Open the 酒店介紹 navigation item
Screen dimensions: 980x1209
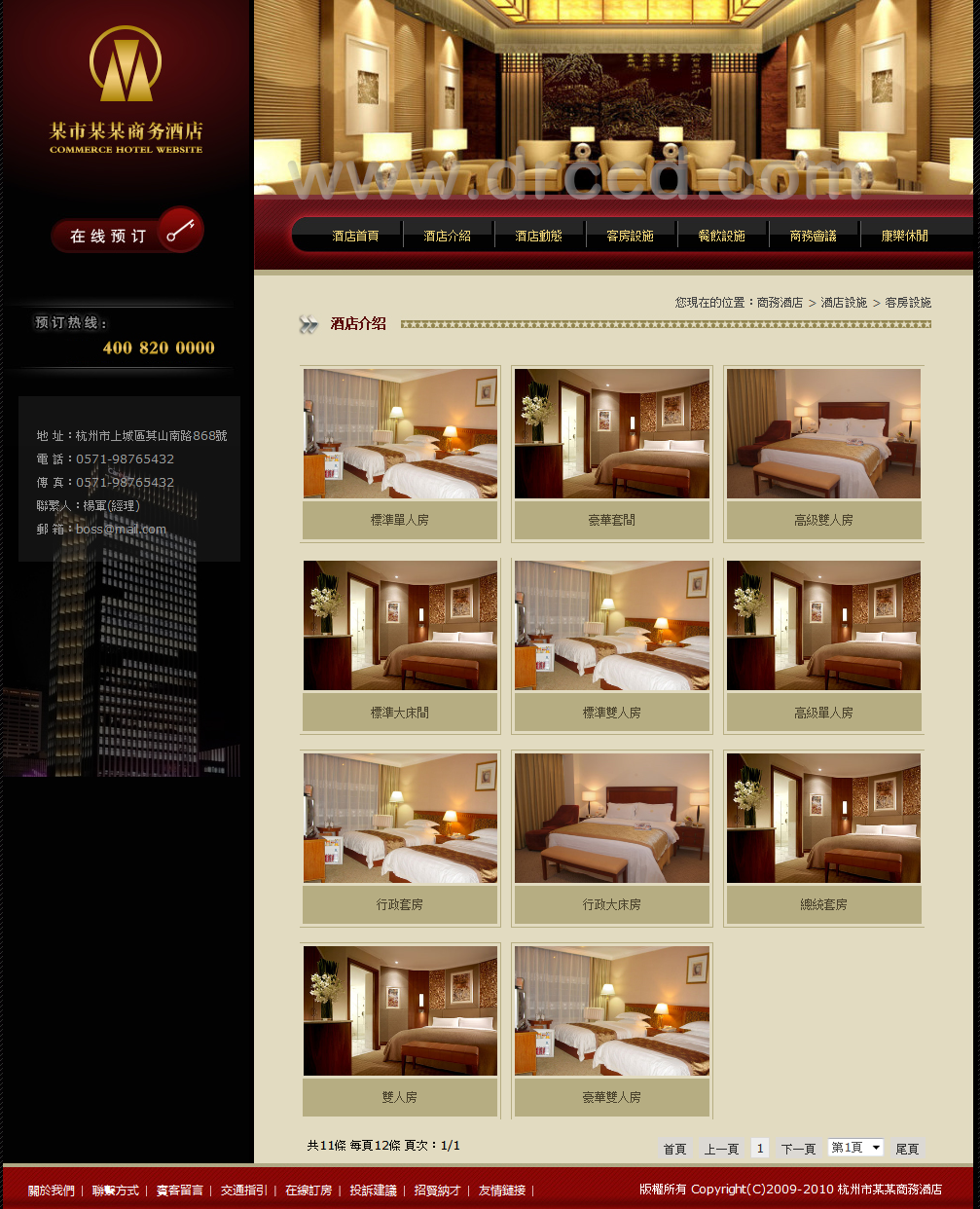[447, 236]
